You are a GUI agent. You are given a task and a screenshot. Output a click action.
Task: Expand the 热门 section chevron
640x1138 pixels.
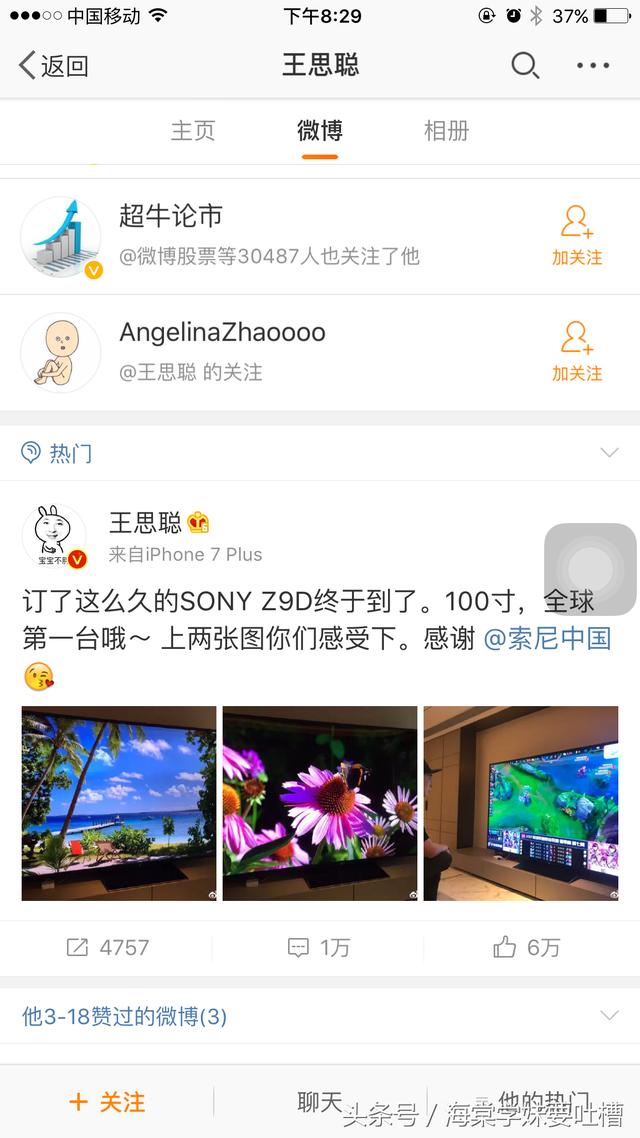[609, 453]
